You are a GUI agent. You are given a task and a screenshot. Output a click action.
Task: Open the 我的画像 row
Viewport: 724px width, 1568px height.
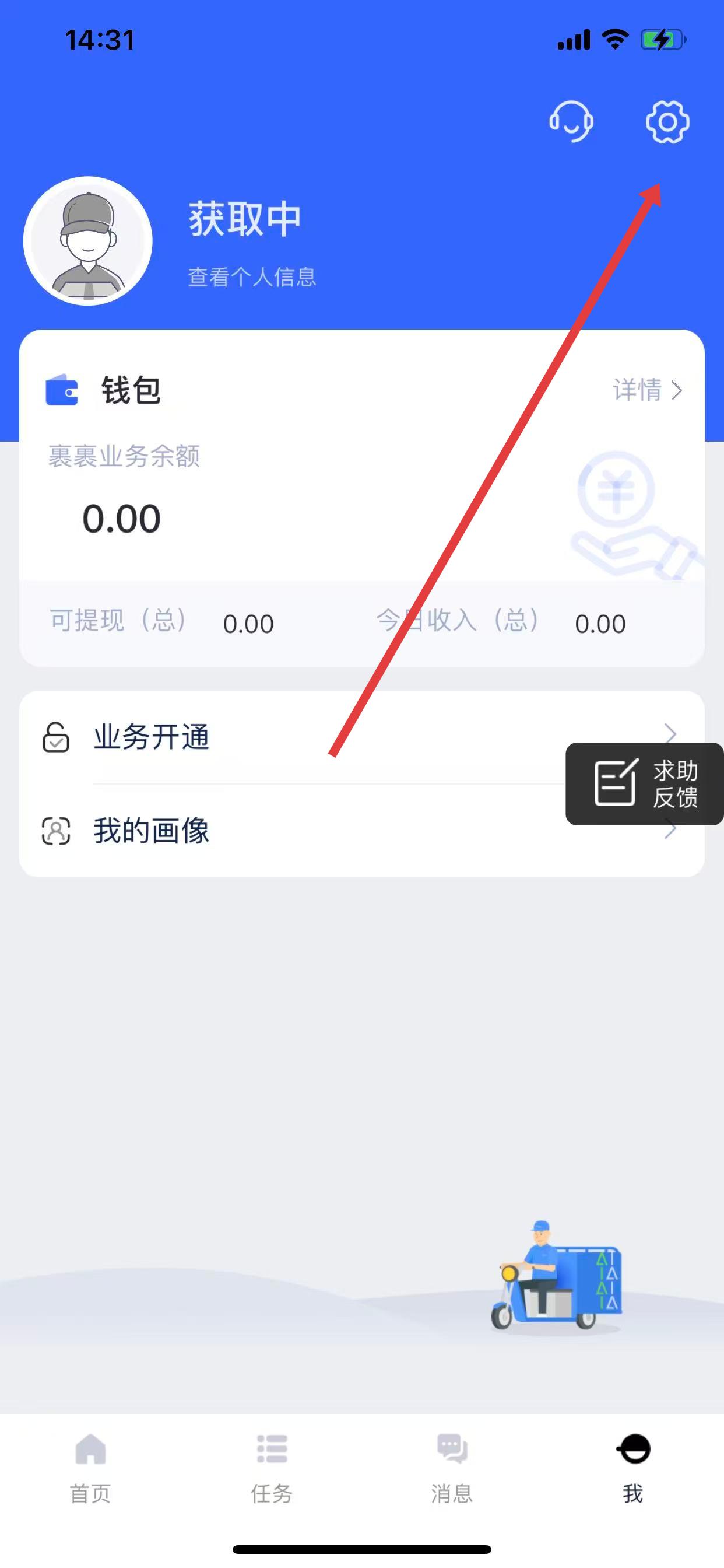pos(304,831)
